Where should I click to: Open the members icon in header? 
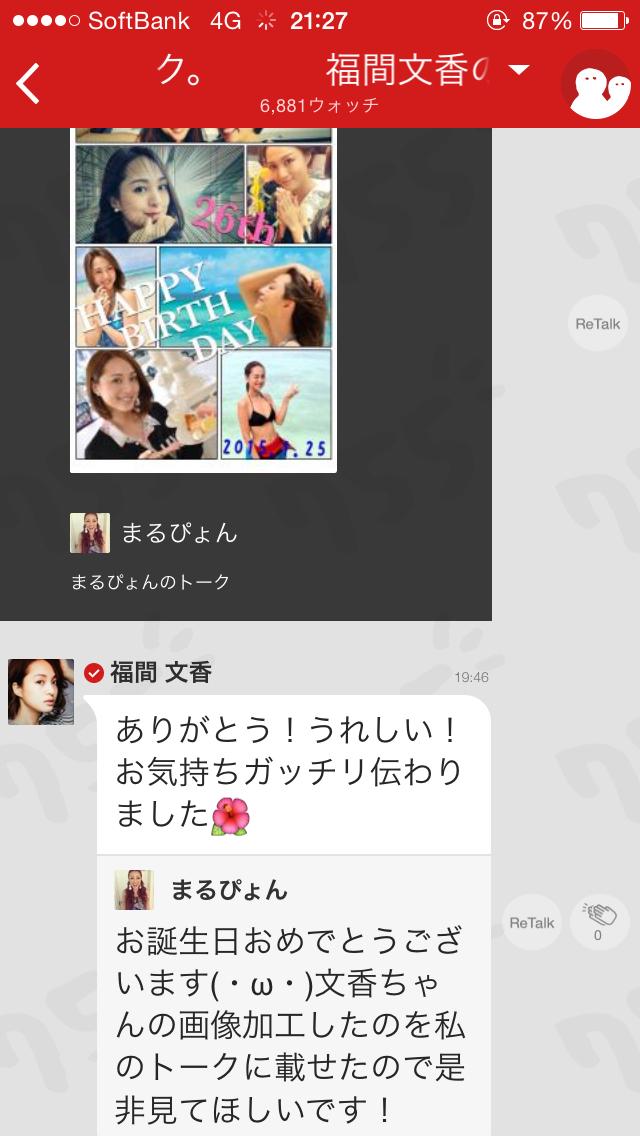tap(596, 84)
